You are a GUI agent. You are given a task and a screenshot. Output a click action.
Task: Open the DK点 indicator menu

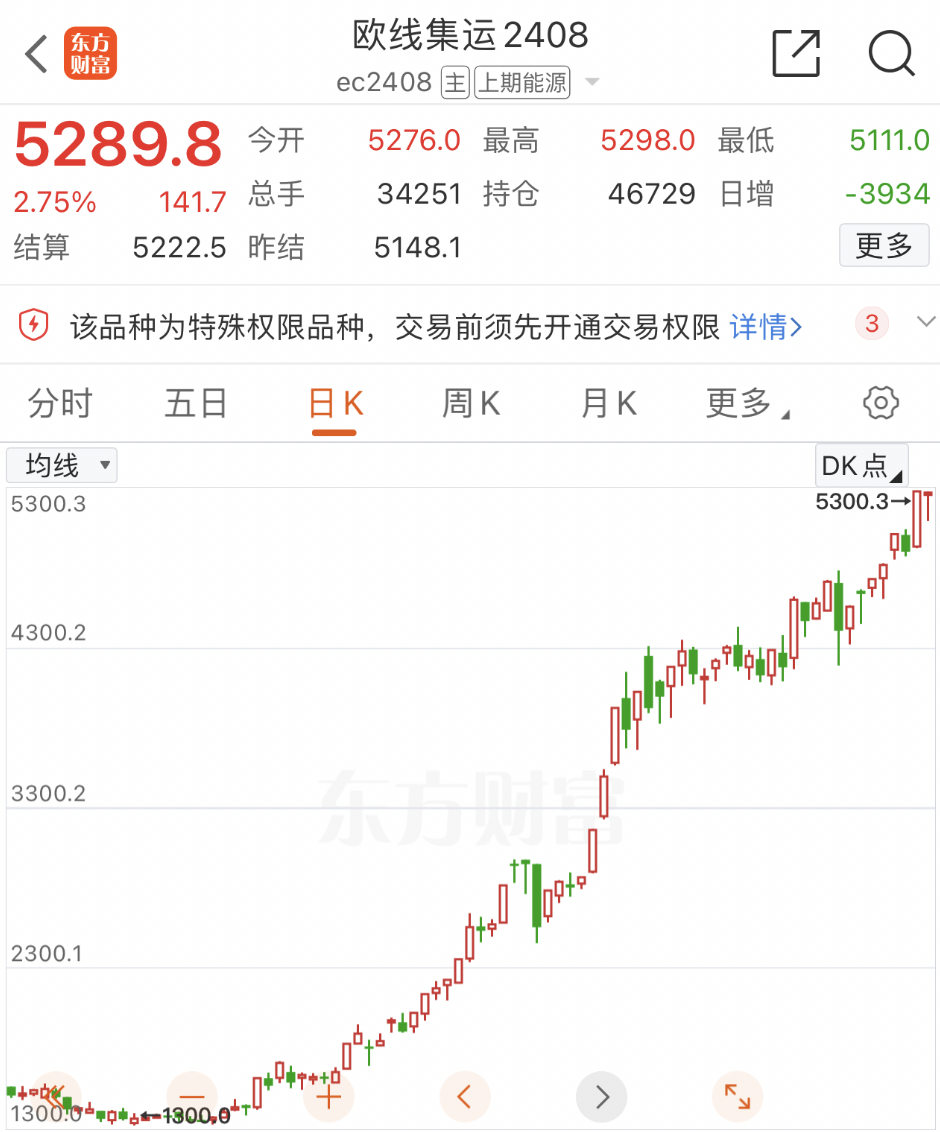click(x=861, y=465)
